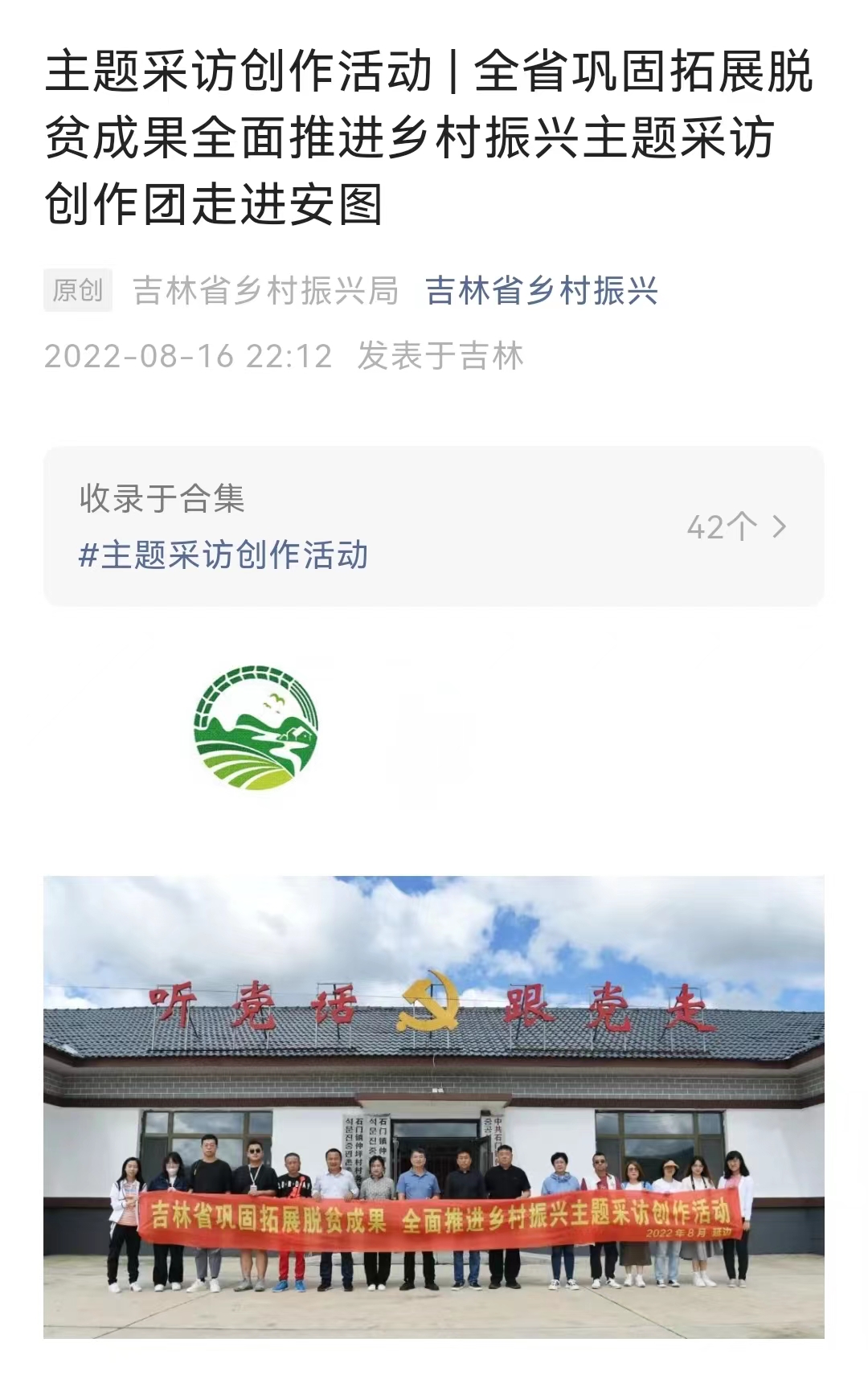
Task: Open the 吉林省乡村振兴 account link
Action: [x=541, y=291]
